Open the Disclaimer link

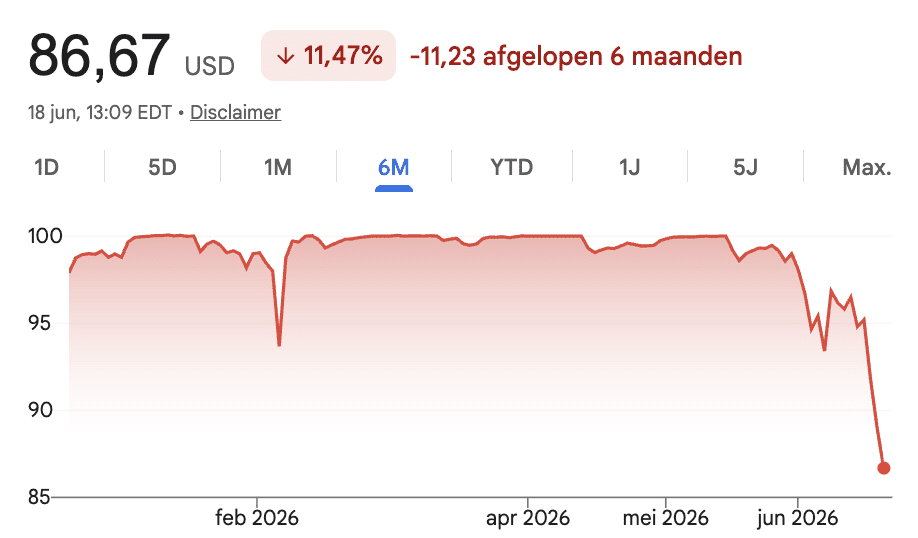(235, 112)
